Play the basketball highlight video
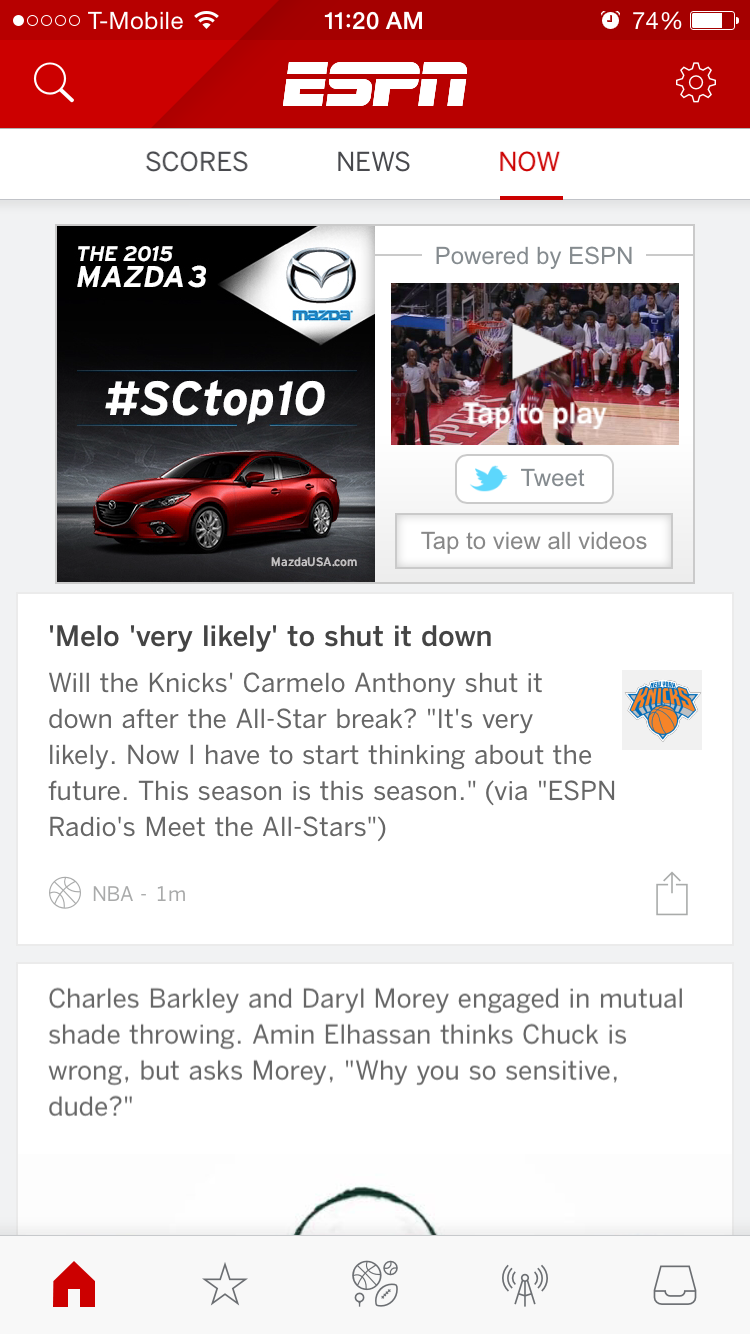The width and height of the screenshot is (750, 1334). [534, 363]
